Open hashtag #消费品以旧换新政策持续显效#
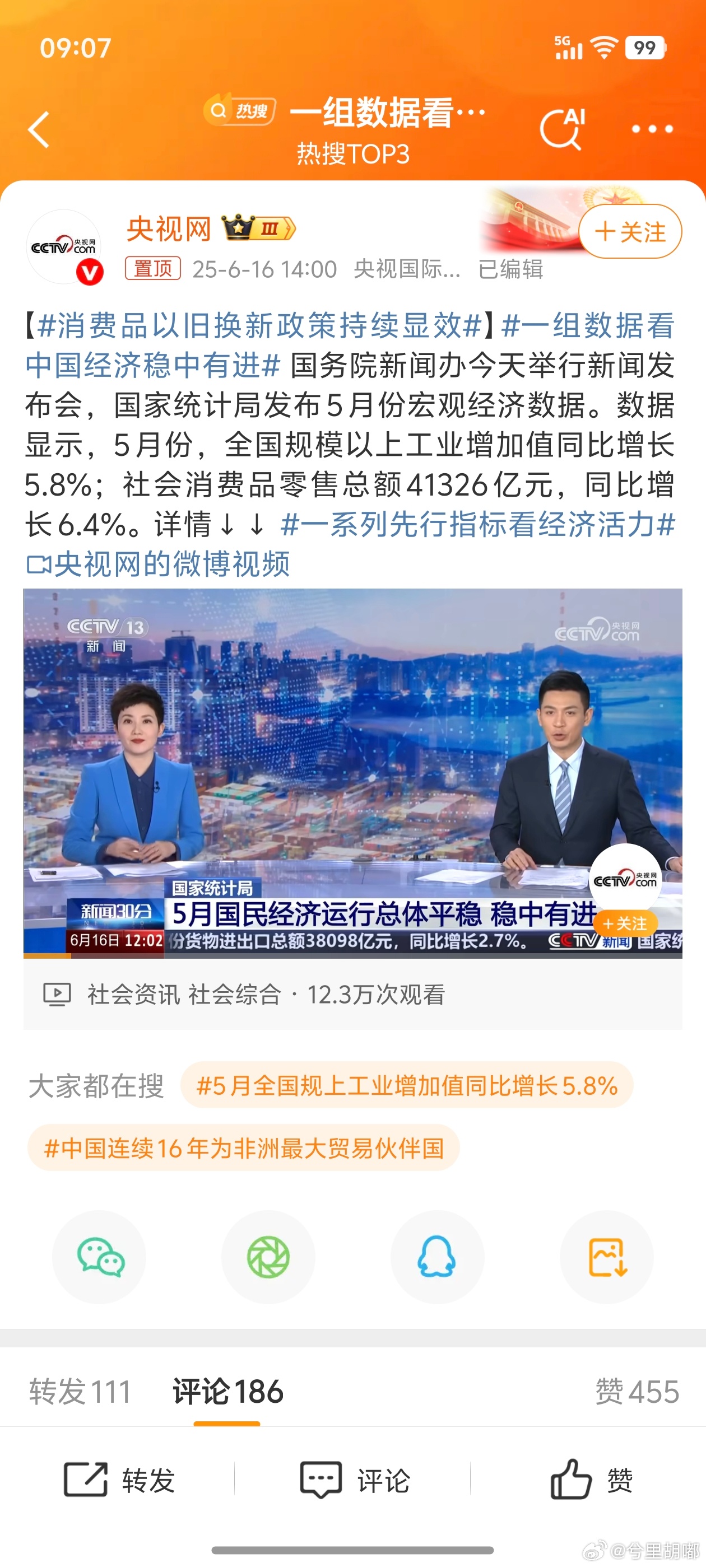 click(259, 326)
